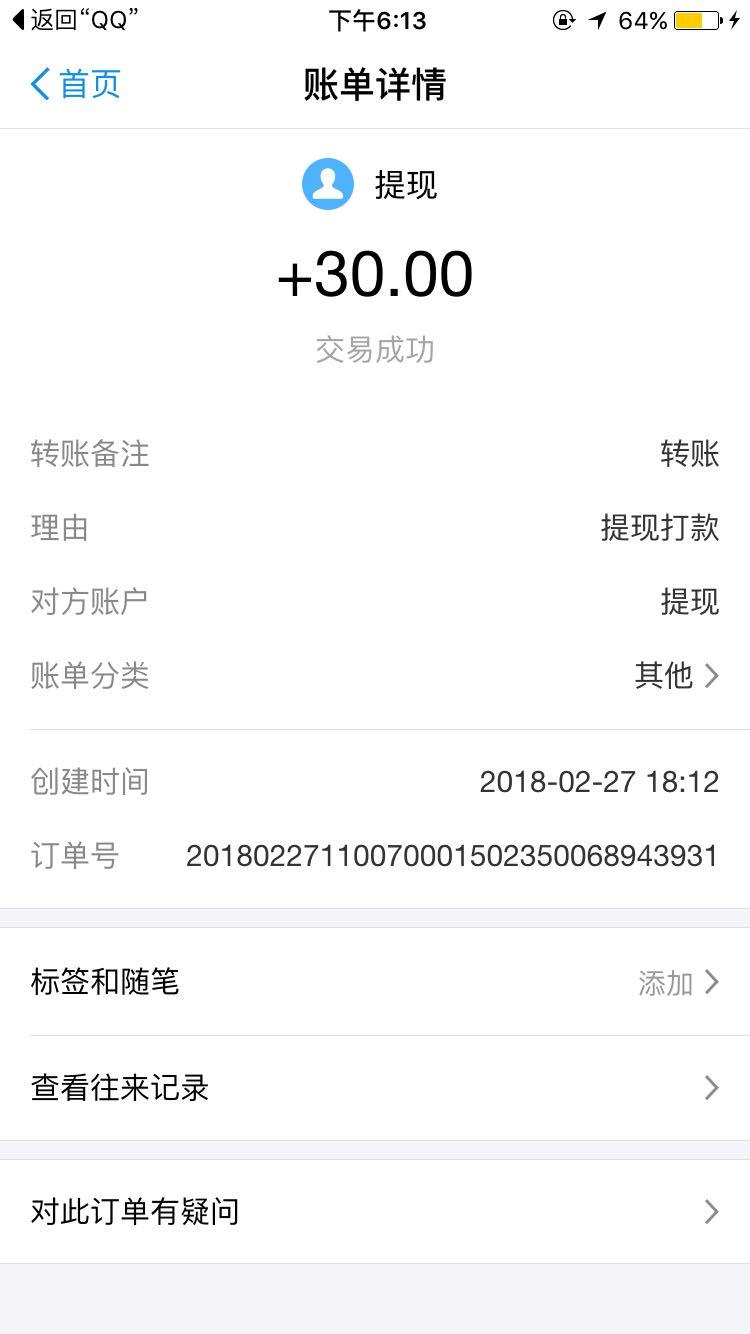This screenshot has height=1334, width=750.
Task: Select the 账单详情 title bar
Action: pos(375,85)
